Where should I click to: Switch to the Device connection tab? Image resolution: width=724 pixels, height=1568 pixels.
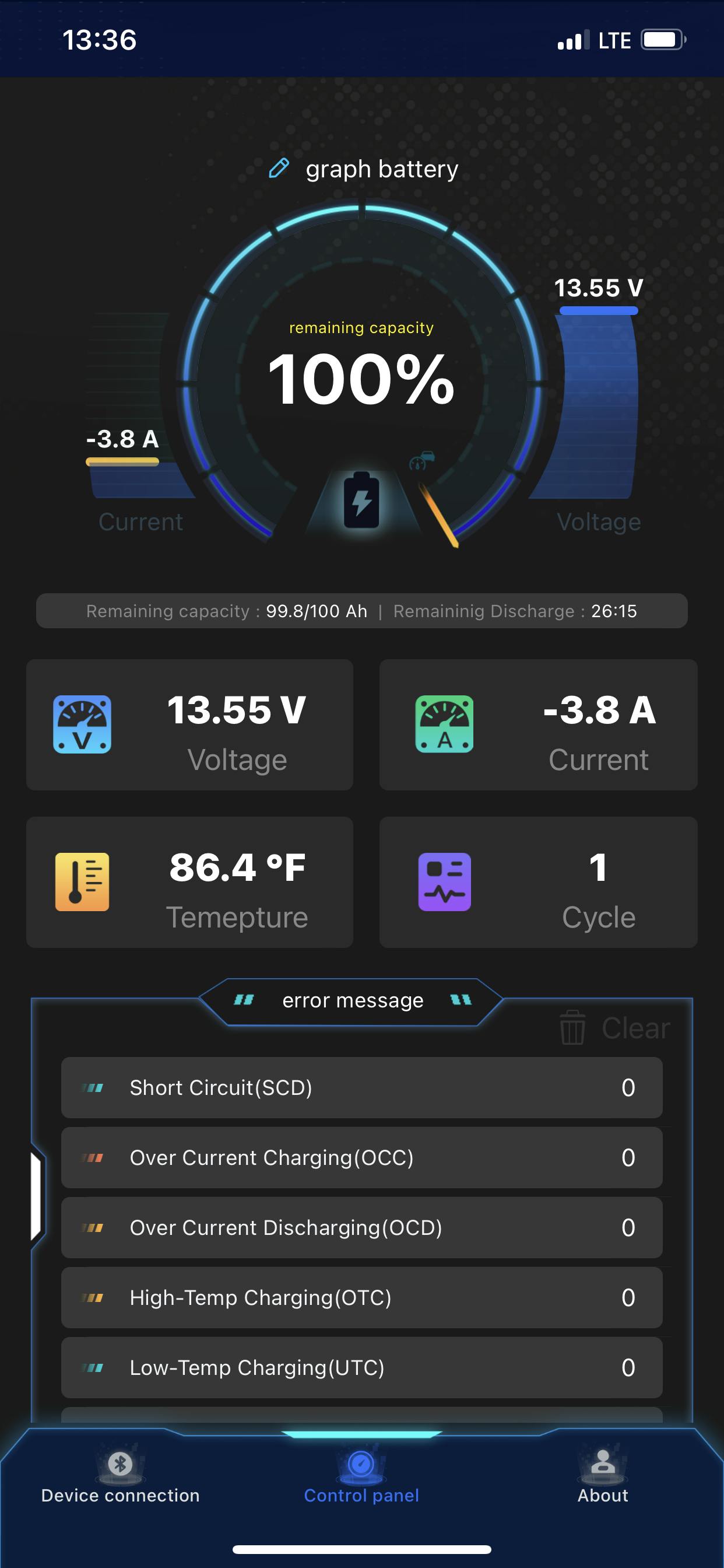121,1478
